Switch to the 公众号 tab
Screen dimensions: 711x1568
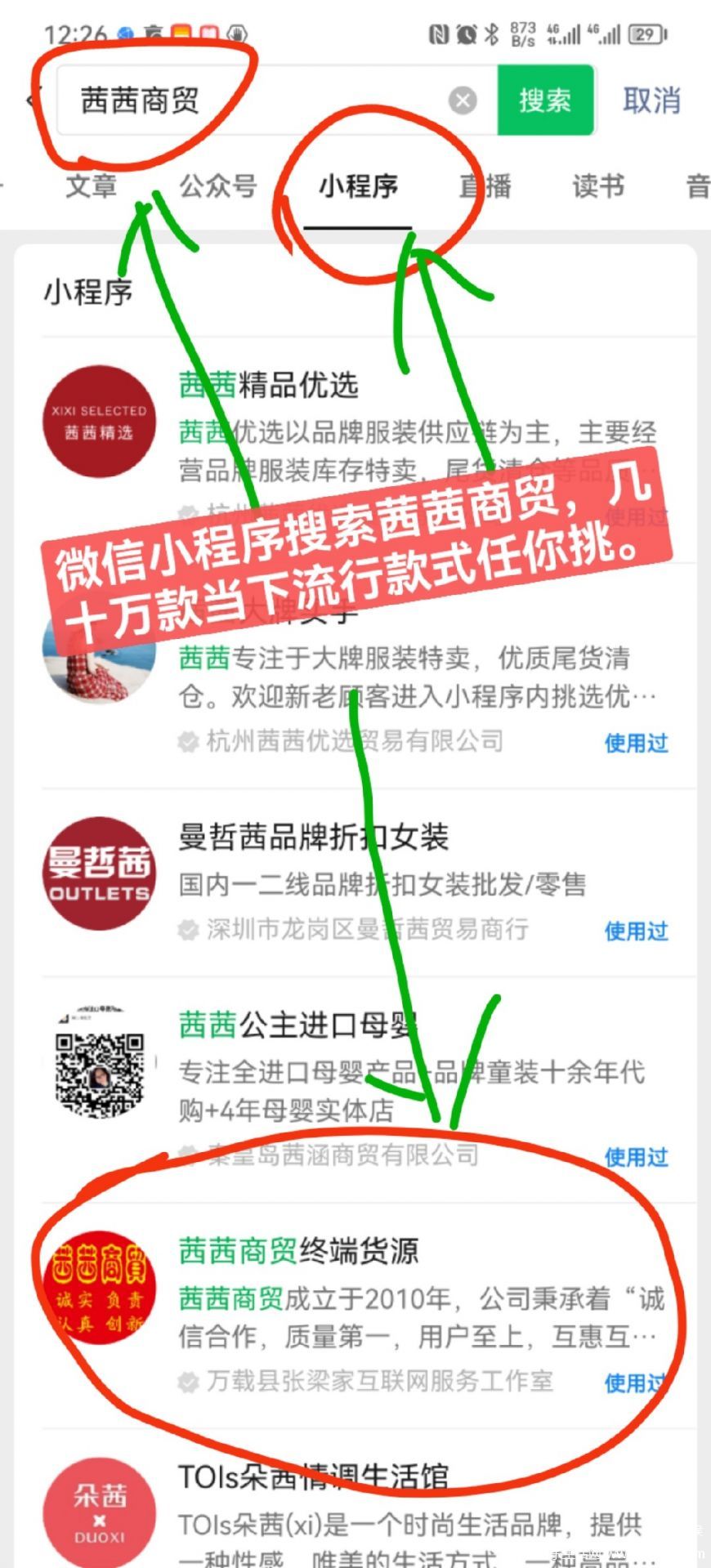click(x=218, y=185)
